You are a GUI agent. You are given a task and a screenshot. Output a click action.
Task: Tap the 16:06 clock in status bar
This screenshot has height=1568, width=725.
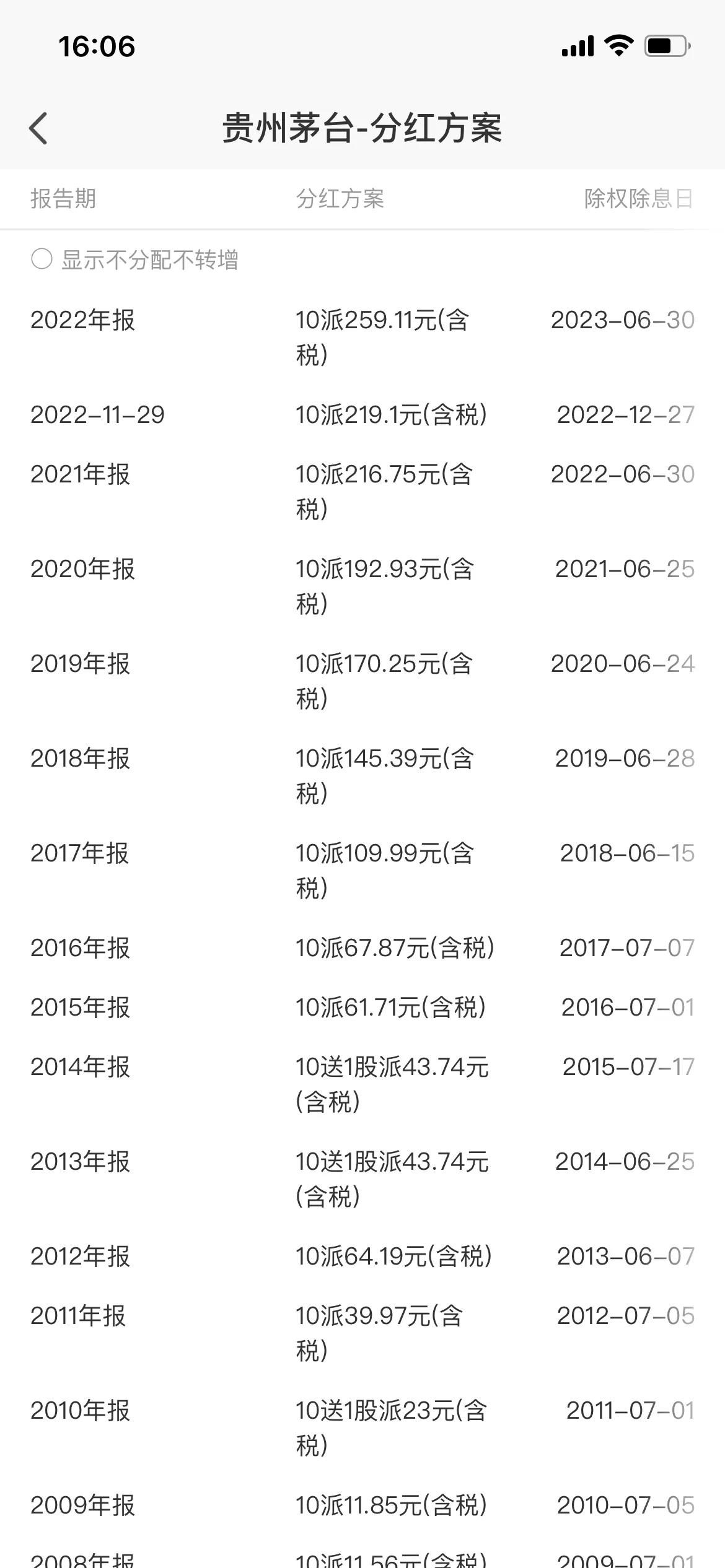96,45
